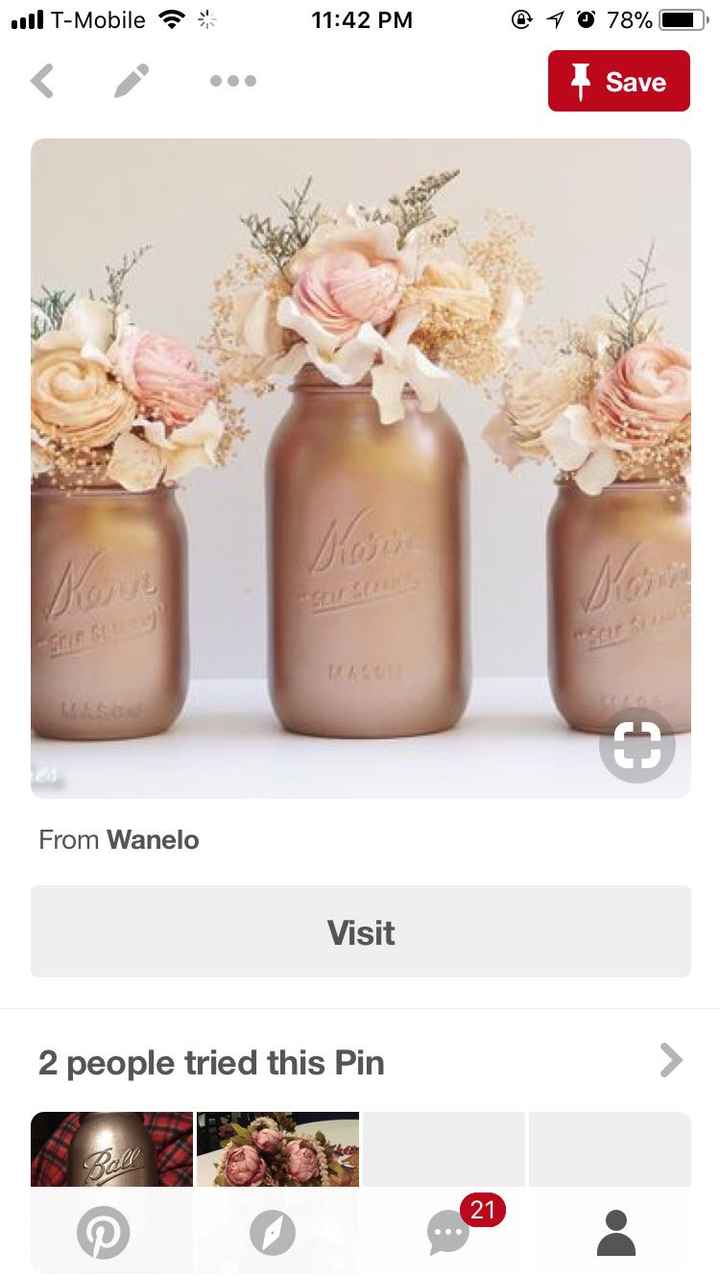Tap the Save button

619,81
